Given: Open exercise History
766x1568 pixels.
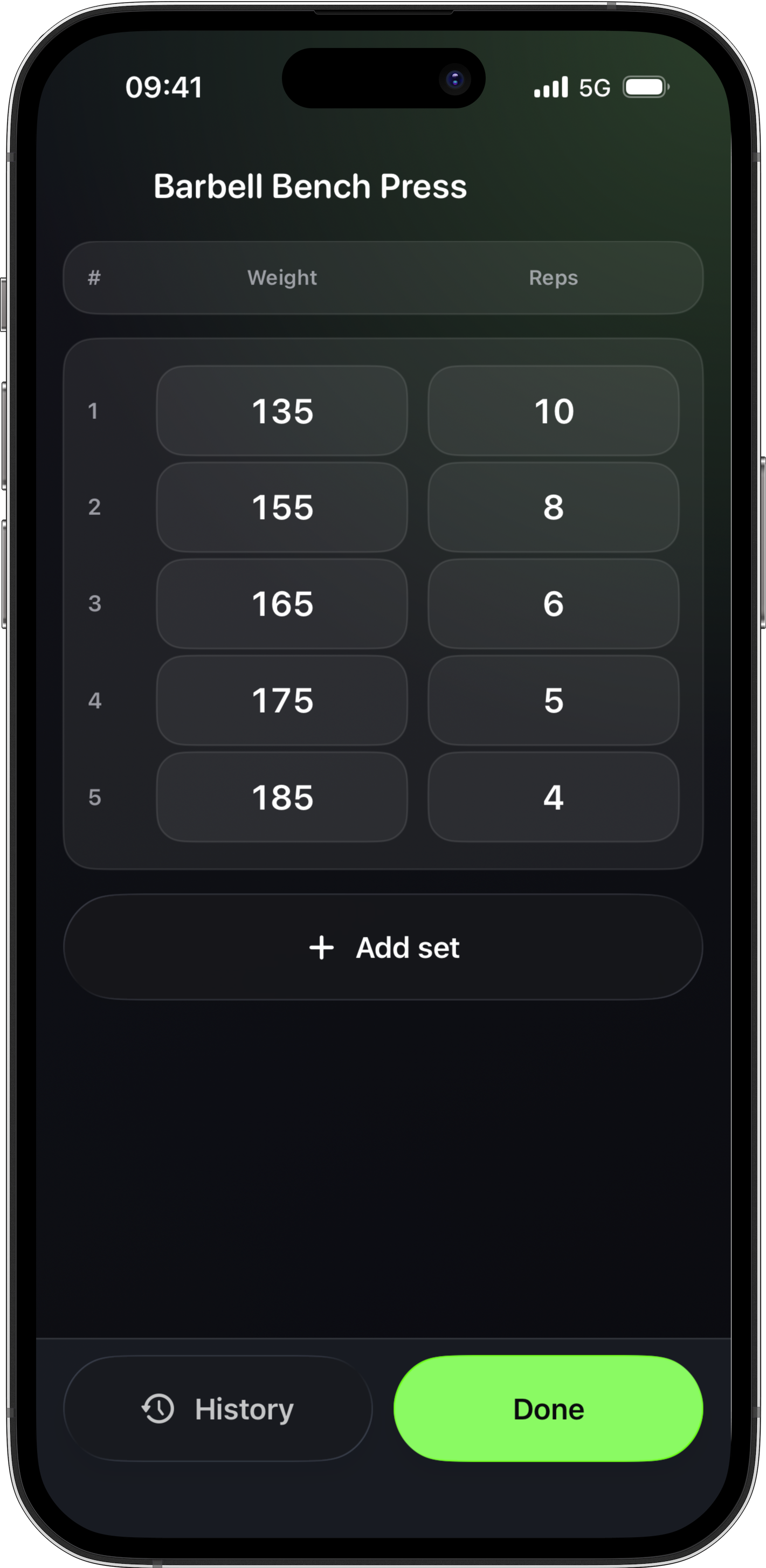Looking at the screenshot, I should click(217, 1408).
